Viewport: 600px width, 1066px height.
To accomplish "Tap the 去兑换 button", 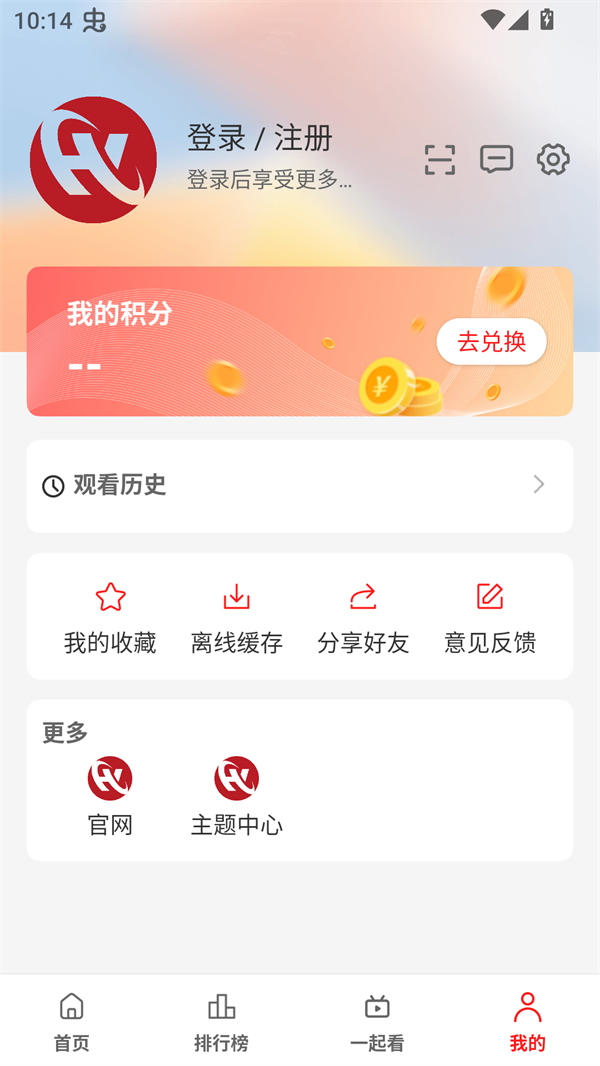I will pos(491,342).
